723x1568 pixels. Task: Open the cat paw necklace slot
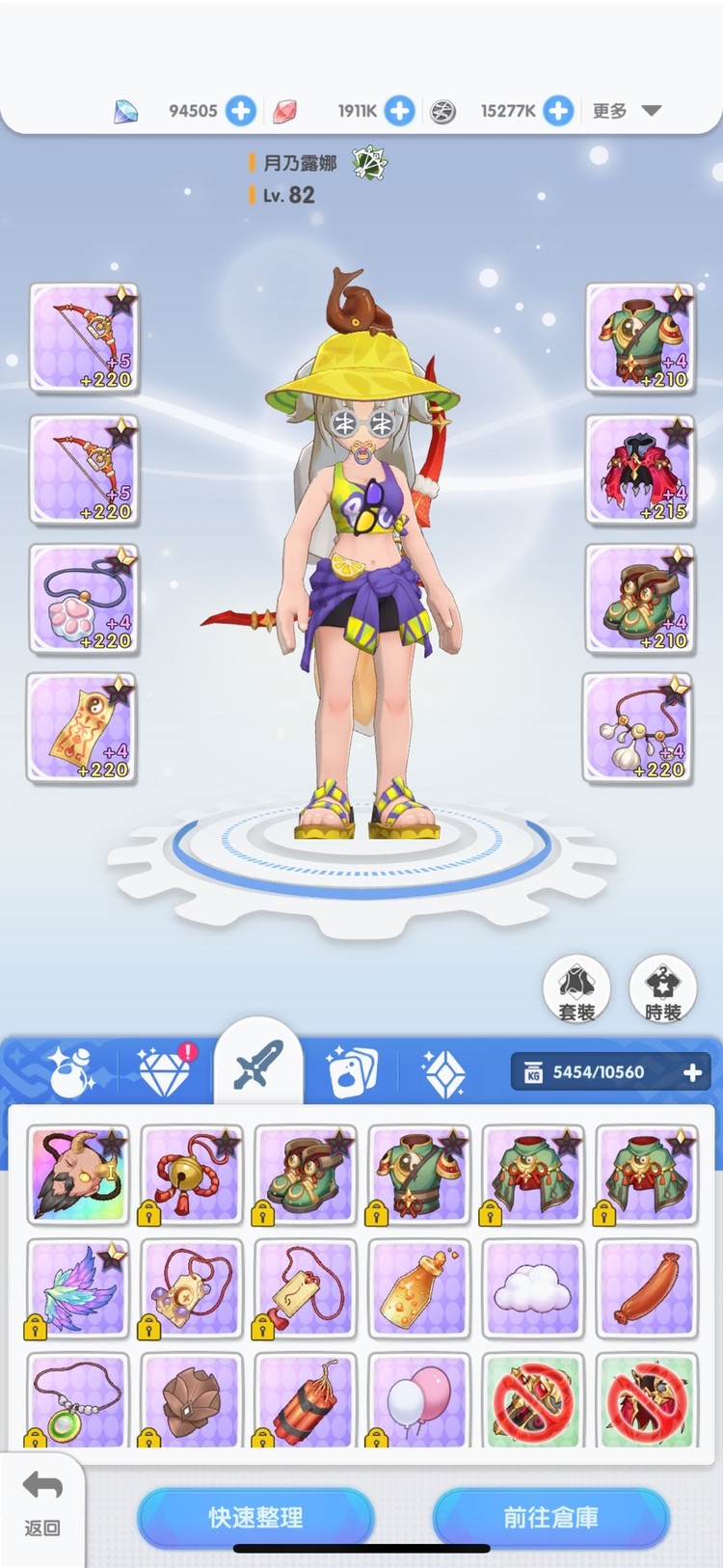[x=84, y=599]
